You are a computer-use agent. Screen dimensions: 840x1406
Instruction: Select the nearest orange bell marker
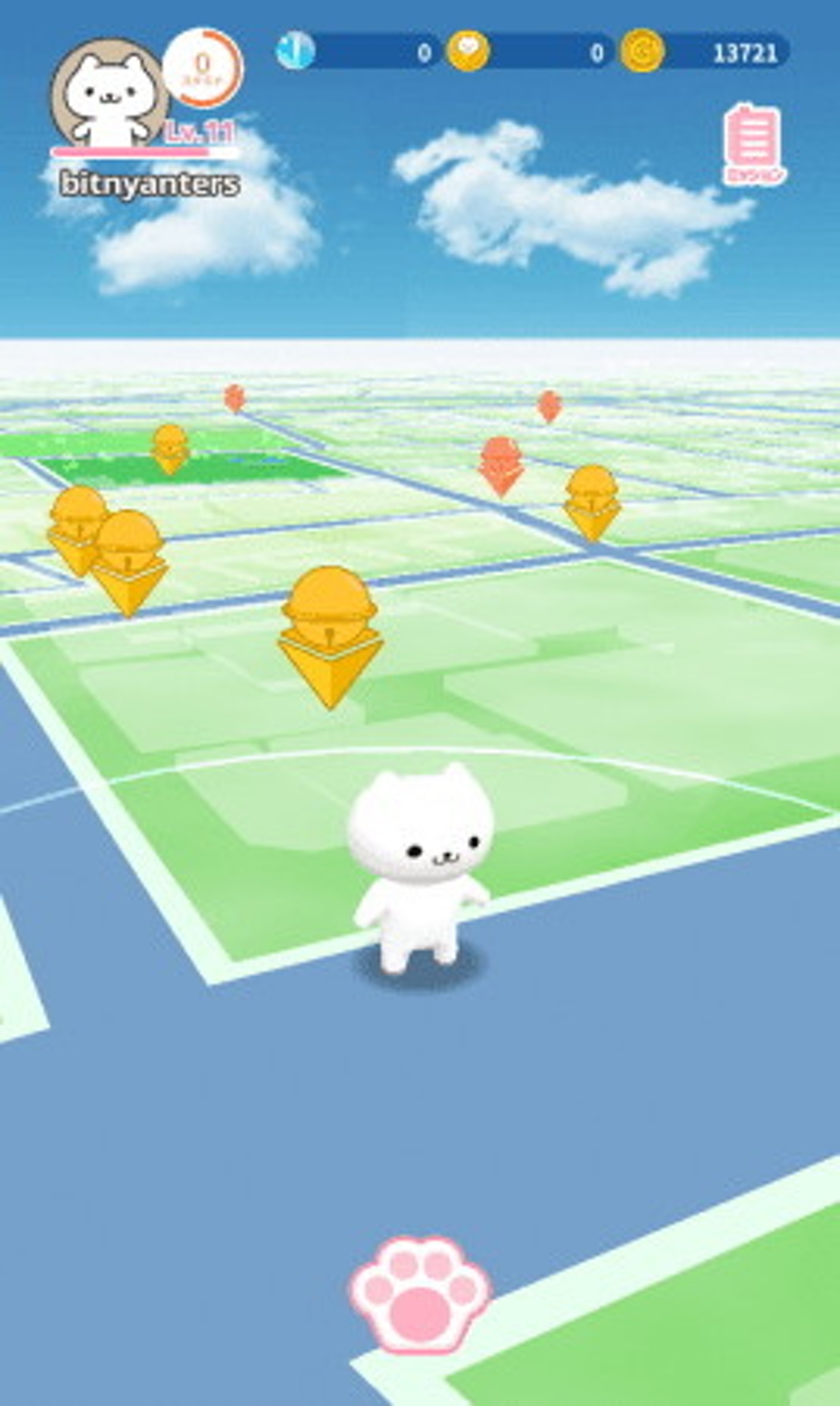[x=330, y=634]
